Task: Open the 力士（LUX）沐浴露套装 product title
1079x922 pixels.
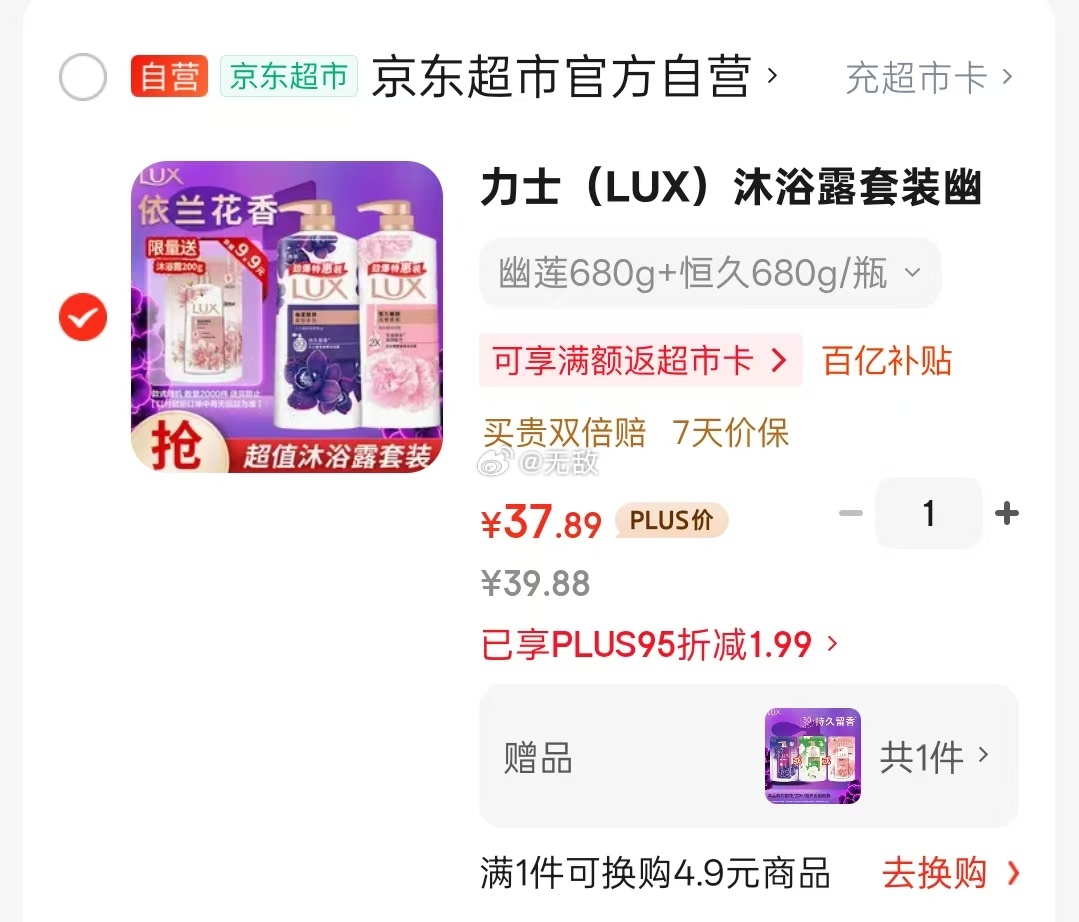Action: pyautogui.click(x=730, y=188)
